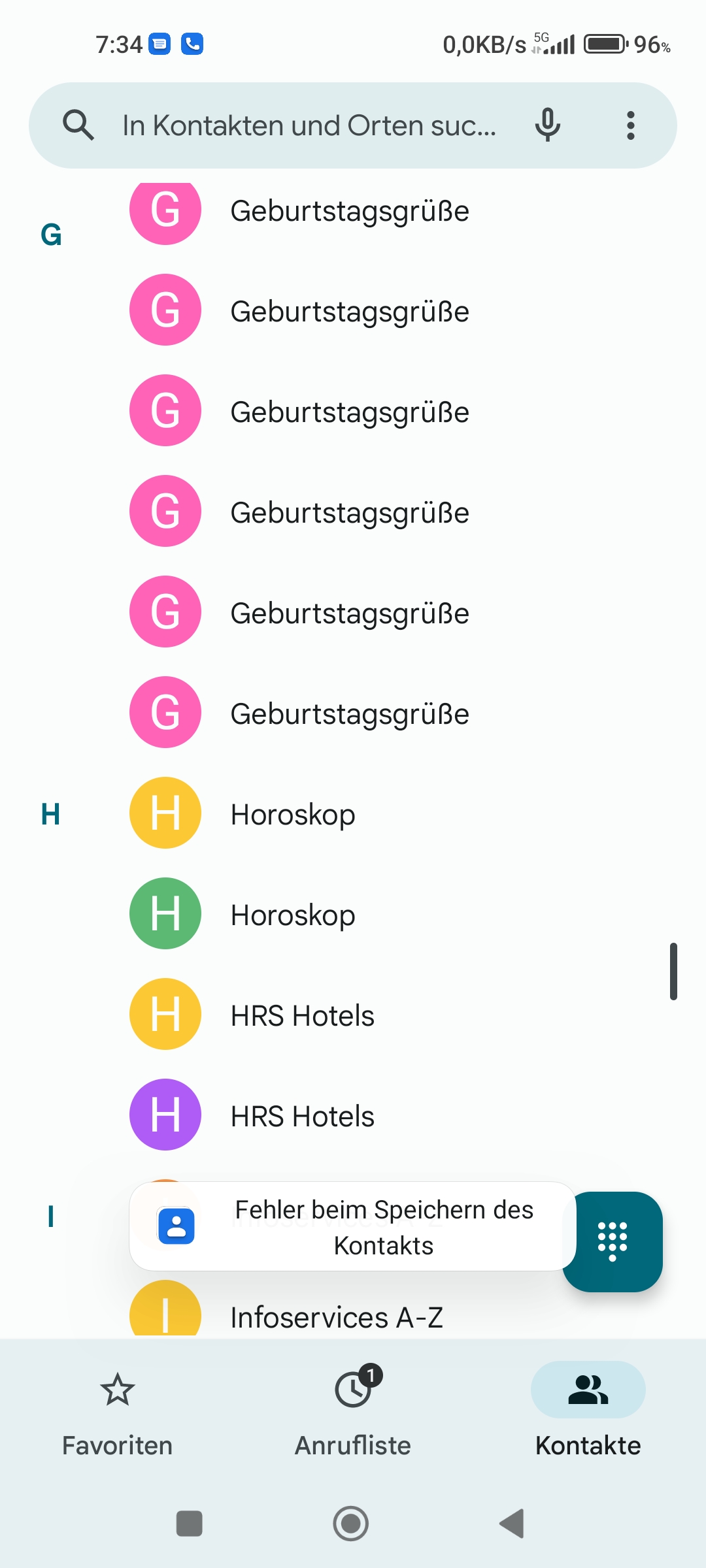Open the dial pad
Screen dimensions: 706x1568
[x=613, y=1241]
